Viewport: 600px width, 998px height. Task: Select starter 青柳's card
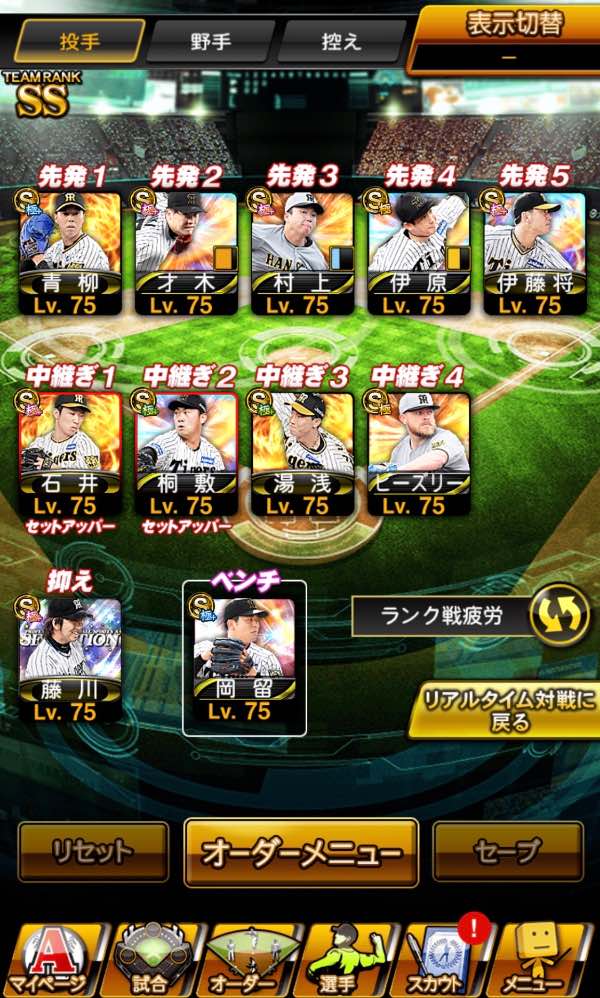69,252
